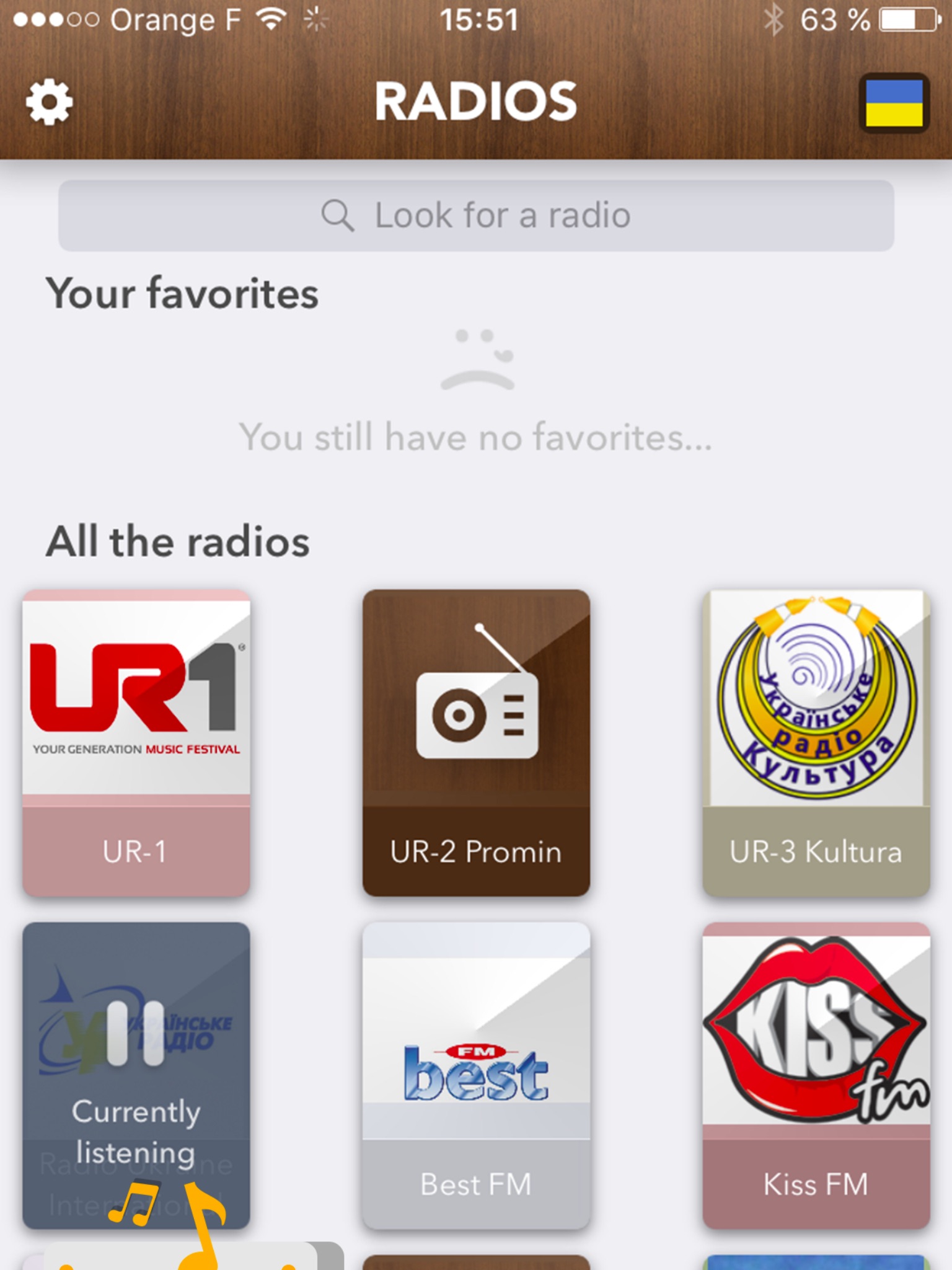The height and width of the screenshot is (1270, 952).
Task: Select the UR-3 Kultura station
Action: 815,742
